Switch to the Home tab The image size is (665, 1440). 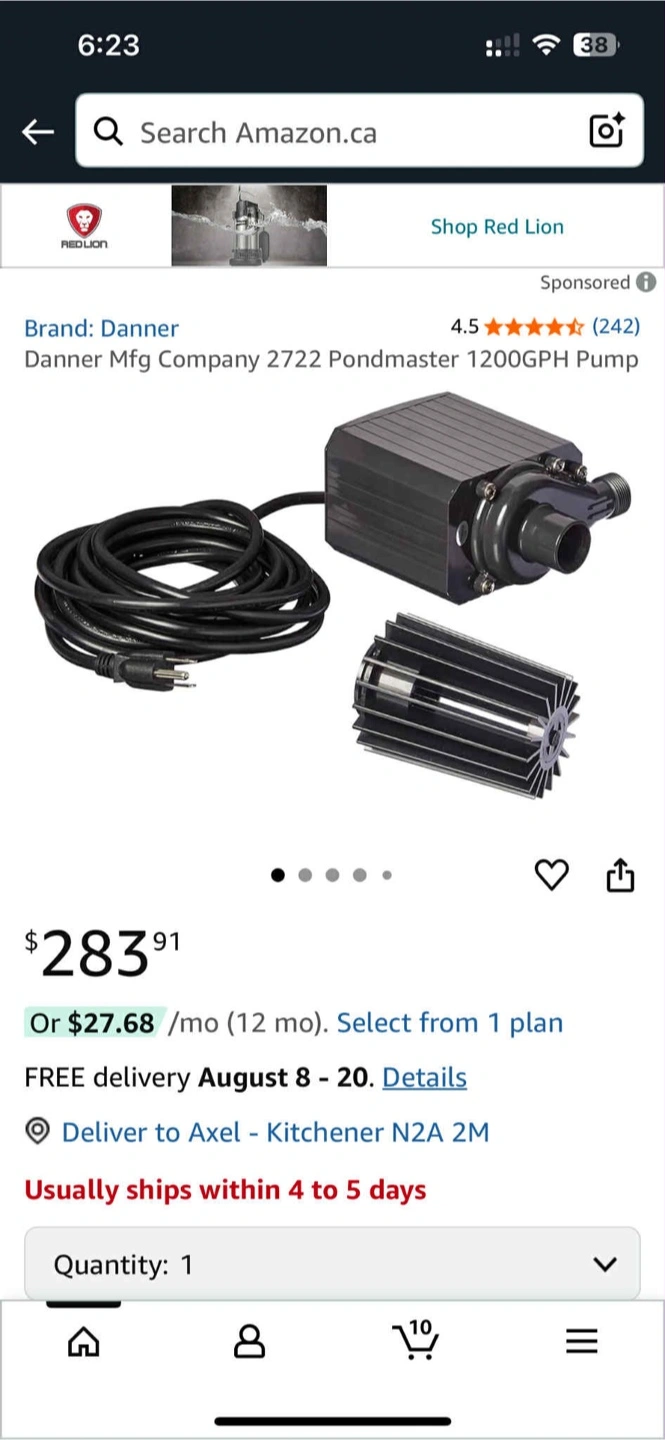pyautogui.click(x=83, y=1341)
